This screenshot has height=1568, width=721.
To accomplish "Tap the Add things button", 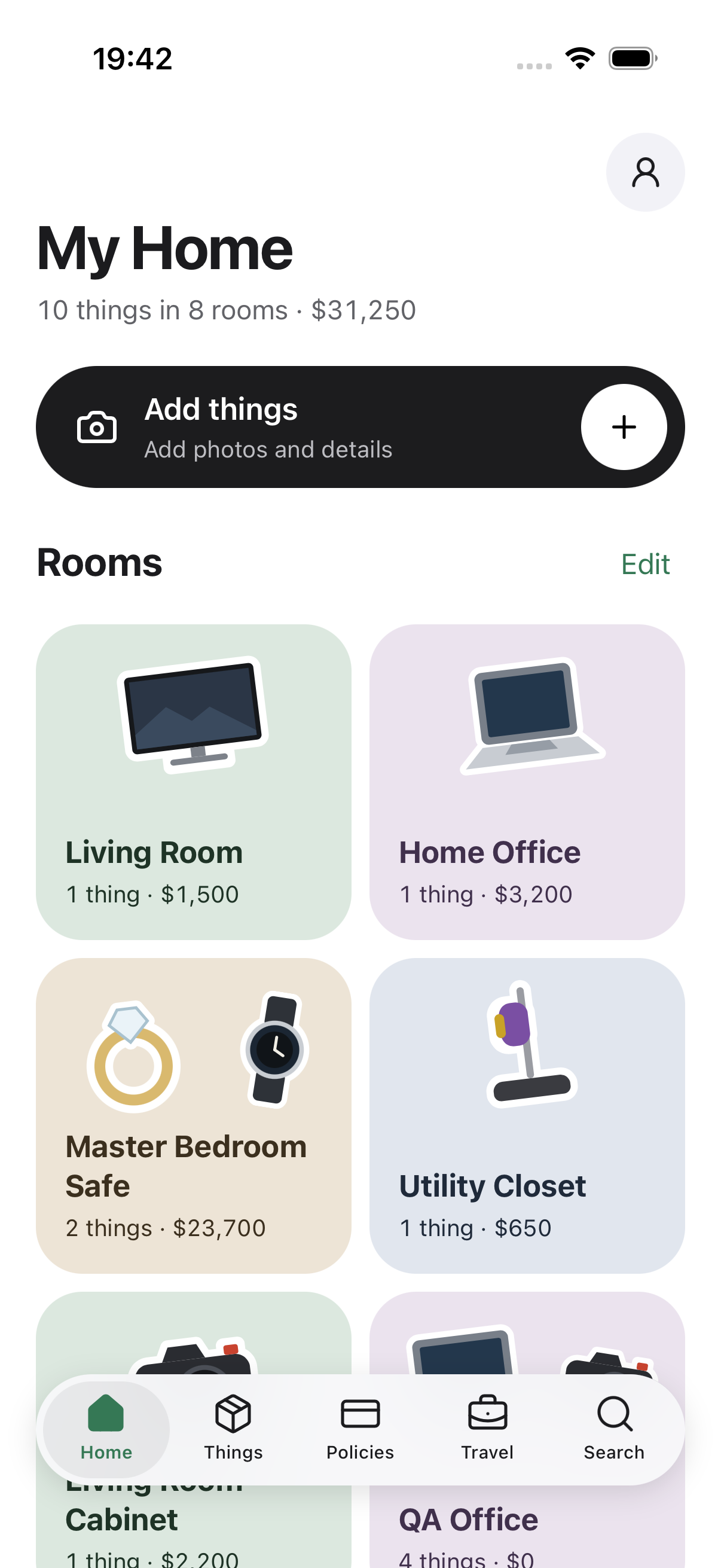I will coord(360,427).
